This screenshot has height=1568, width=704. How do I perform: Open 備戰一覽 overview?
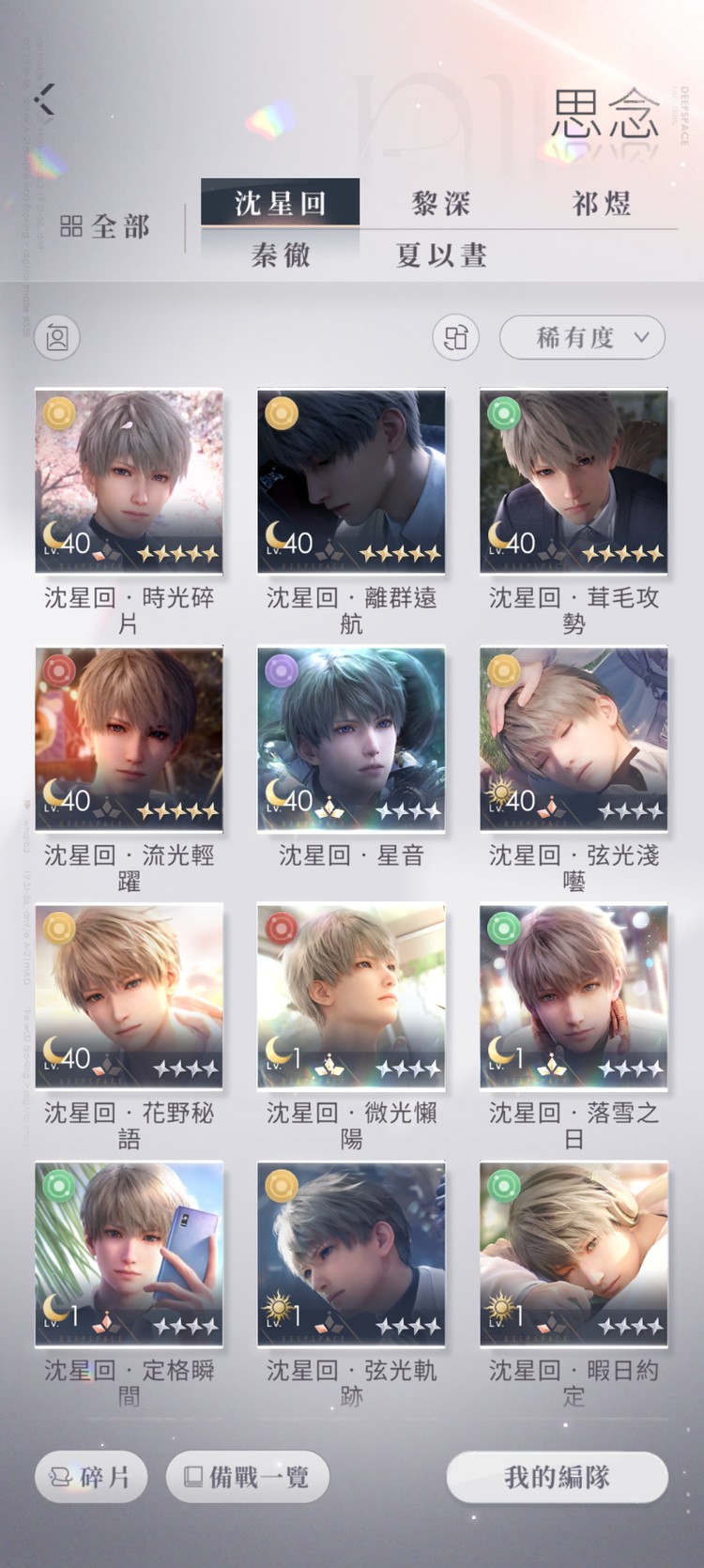pos(248,1477)
